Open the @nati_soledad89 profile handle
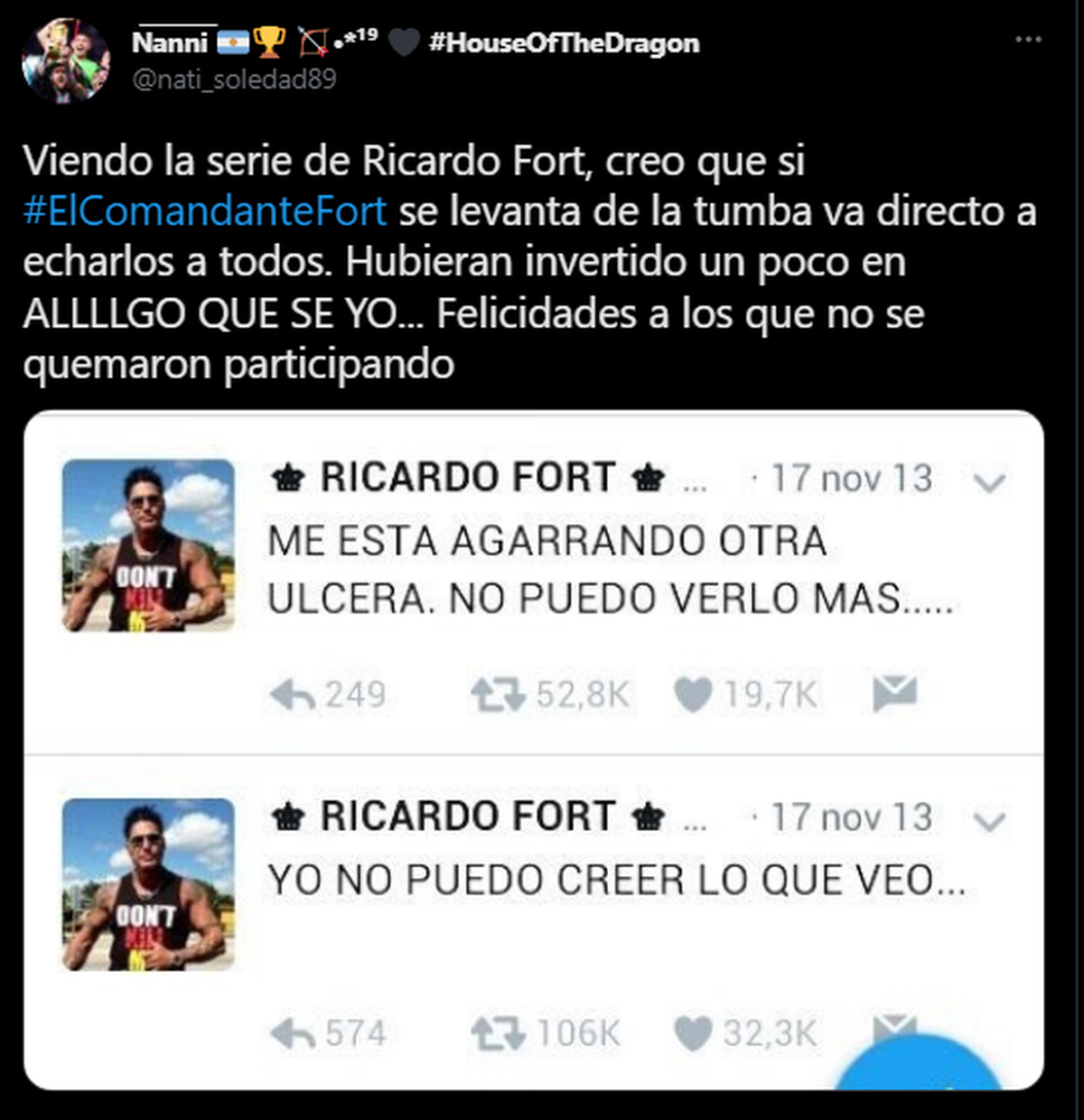This screenshot has width=1084, height=1120. point(234,79)
